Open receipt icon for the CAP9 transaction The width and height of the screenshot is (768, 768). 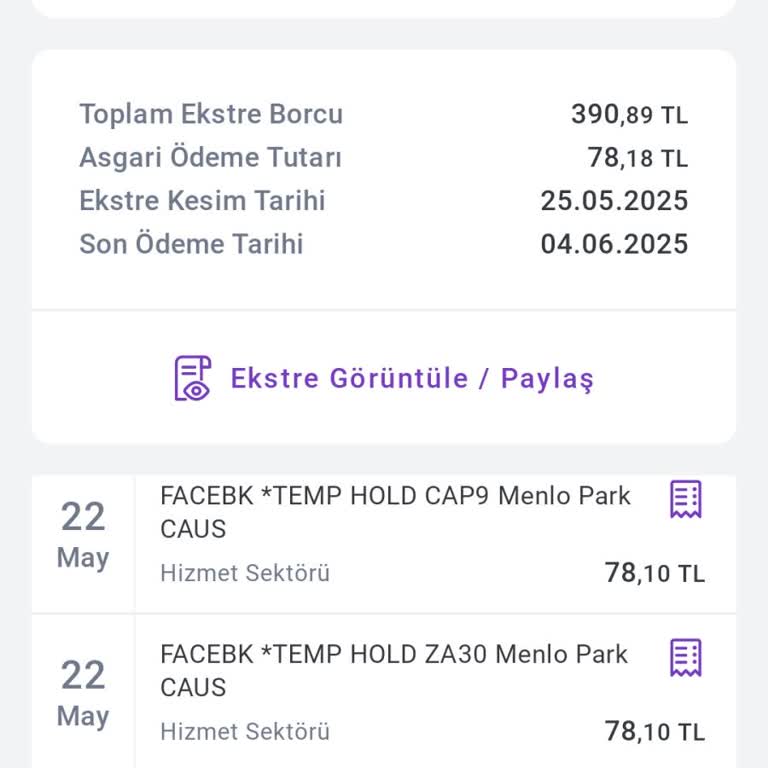(x=685, y=499)
